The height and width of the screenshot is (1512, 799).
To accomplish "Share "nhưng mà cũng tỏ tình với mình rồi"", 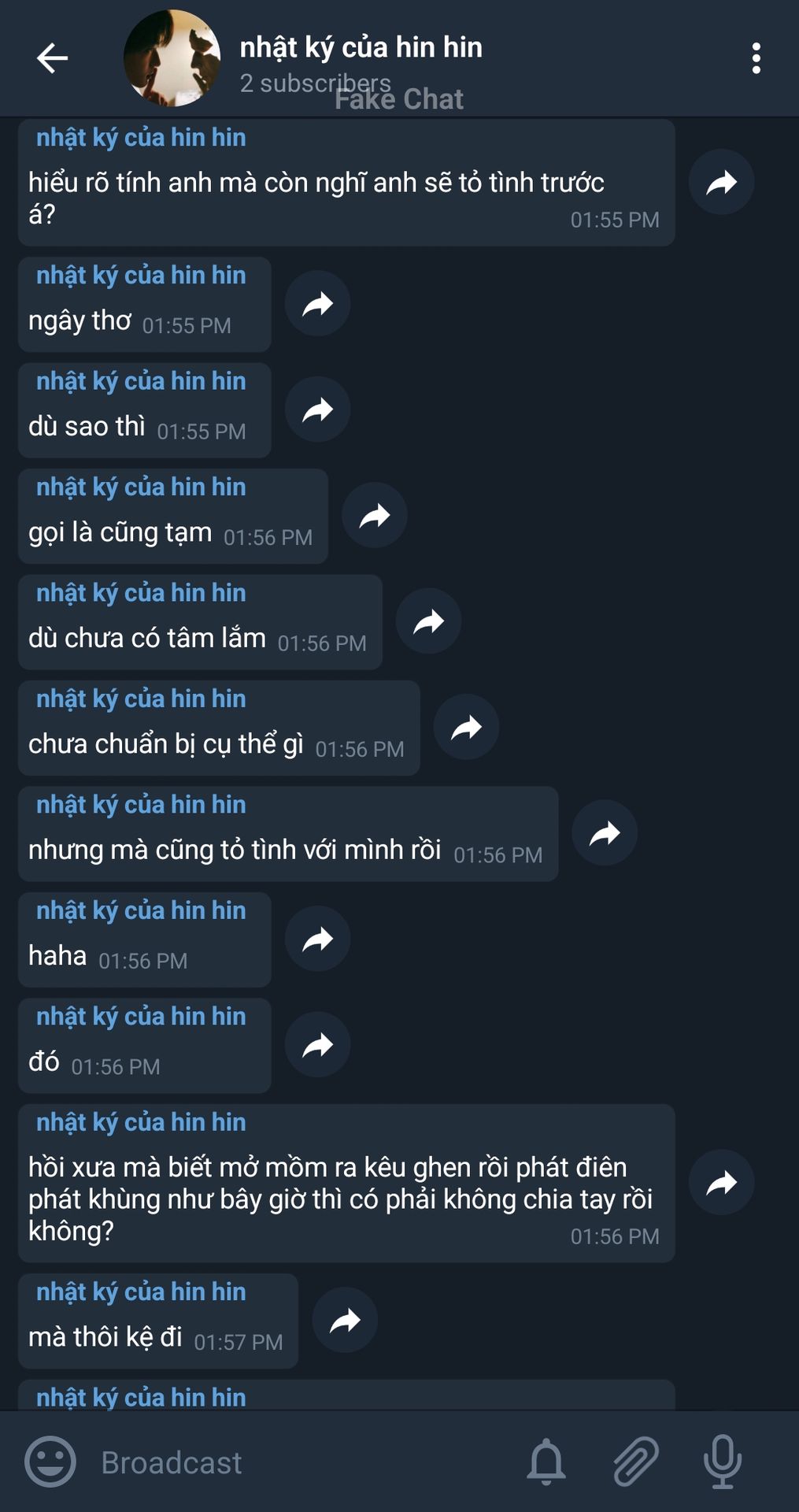I will tap(605, 833).
